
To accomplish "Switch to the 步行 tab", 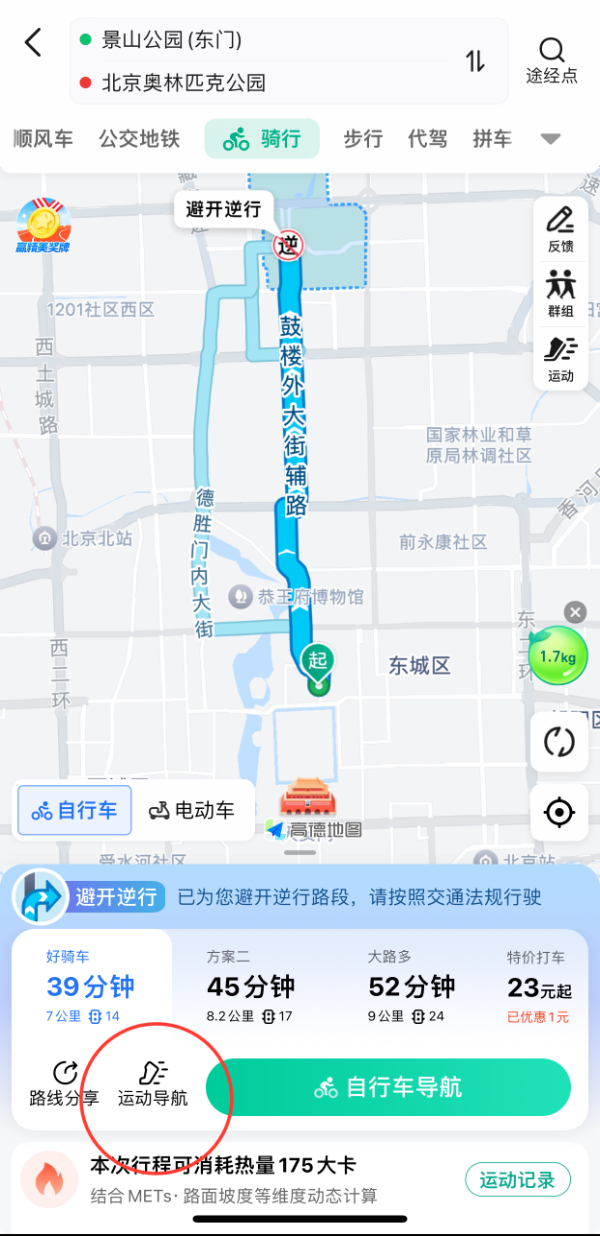I will (x=363, y=139).
